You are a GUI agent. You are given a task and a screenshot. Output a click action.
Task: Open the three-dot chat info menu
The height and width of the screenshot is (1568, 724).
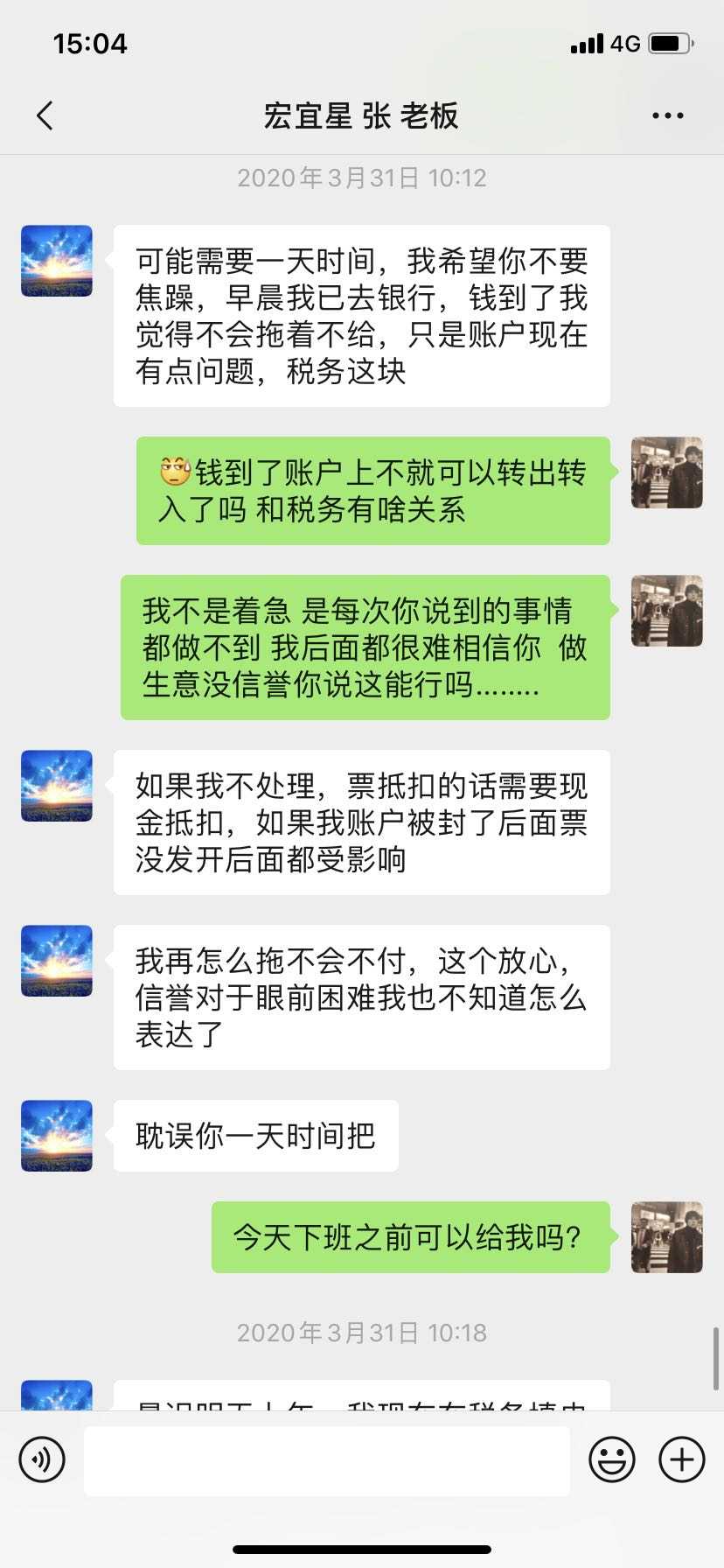667,115
